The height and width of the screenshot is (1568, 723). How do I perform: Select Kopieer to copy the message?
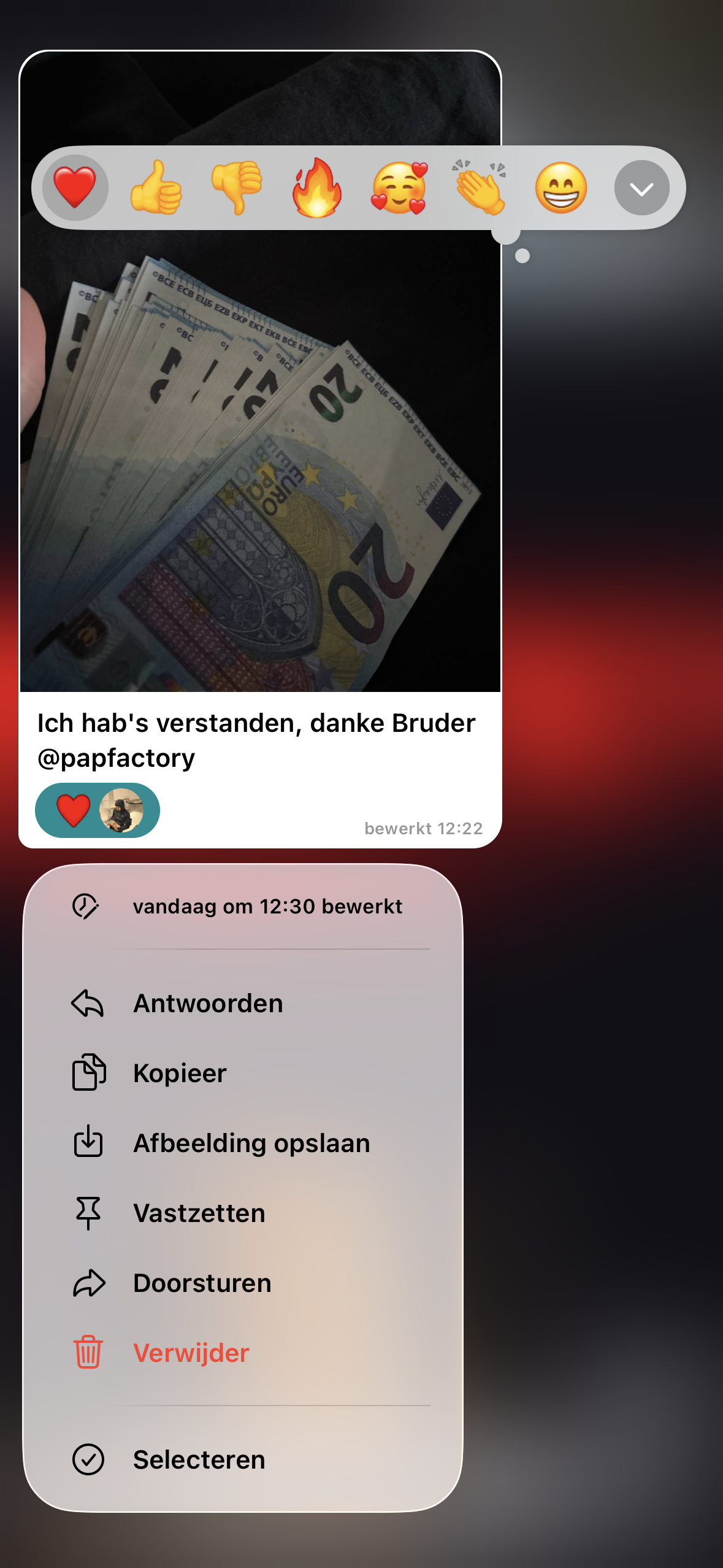coord(243,1074)
